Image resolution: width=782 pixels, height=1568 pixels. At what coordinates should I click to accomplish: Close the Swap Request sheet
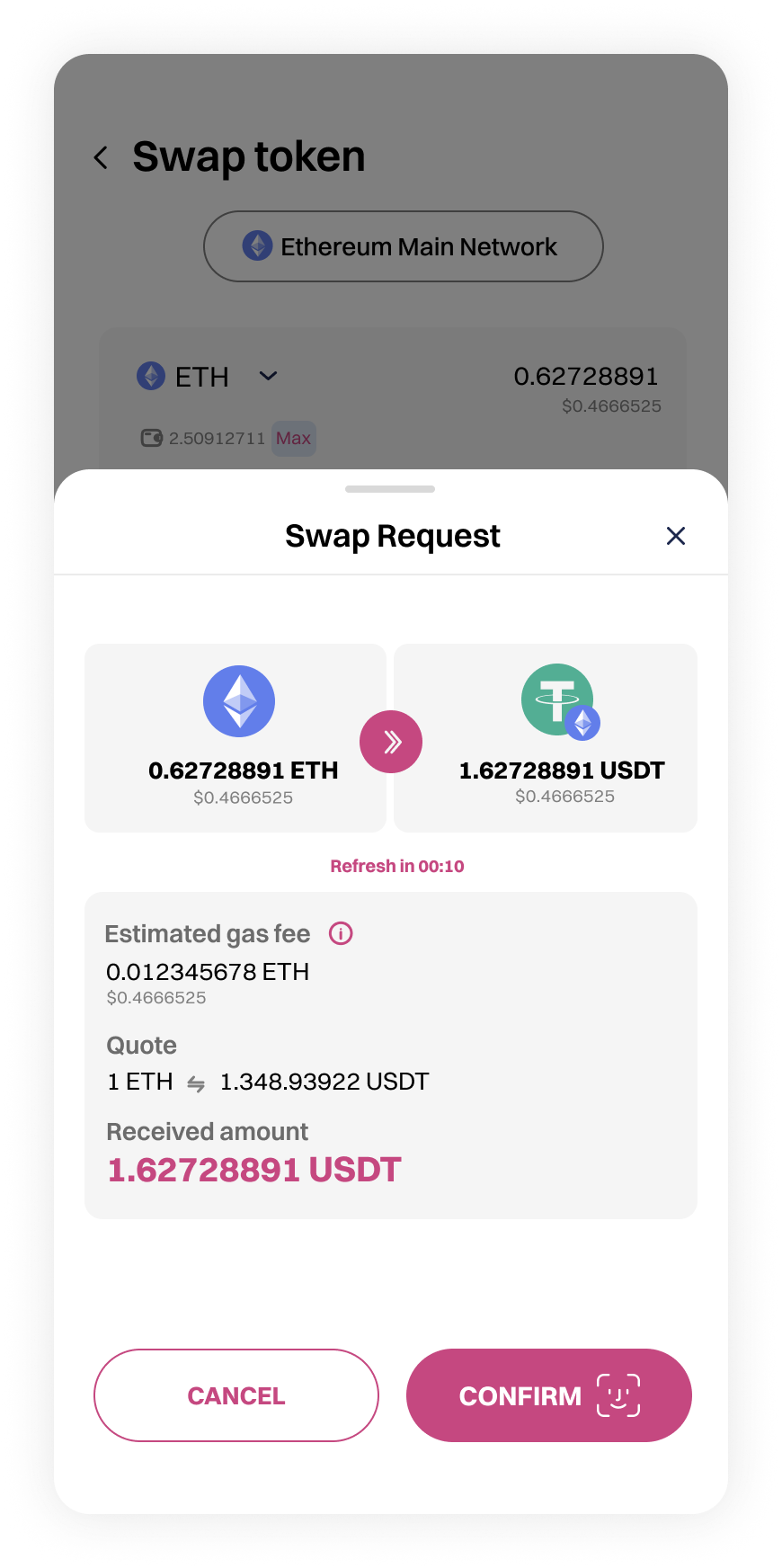tap(675, 536)
